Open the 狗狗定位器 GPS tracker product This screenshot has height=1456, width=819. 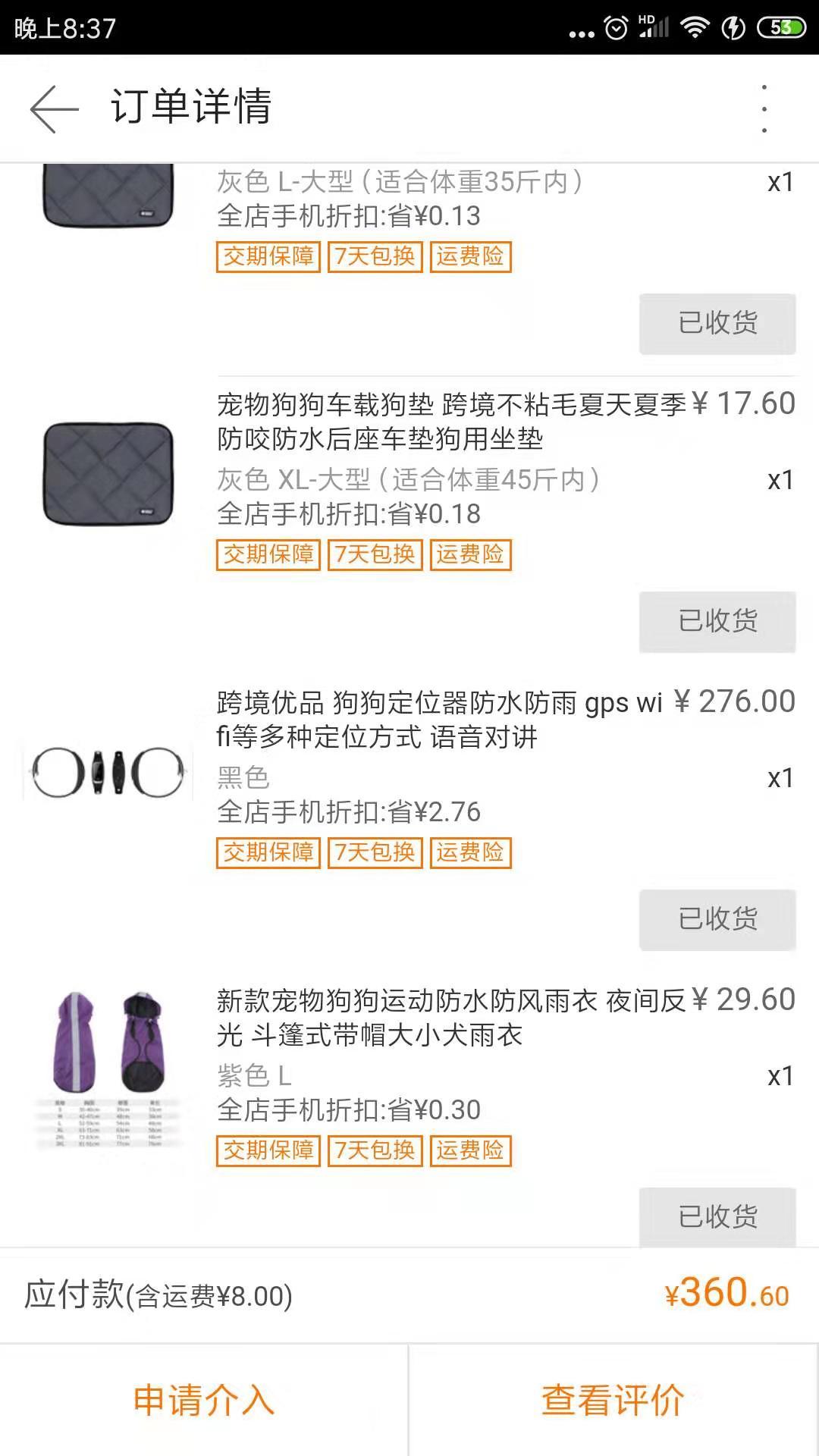(440, 719)
